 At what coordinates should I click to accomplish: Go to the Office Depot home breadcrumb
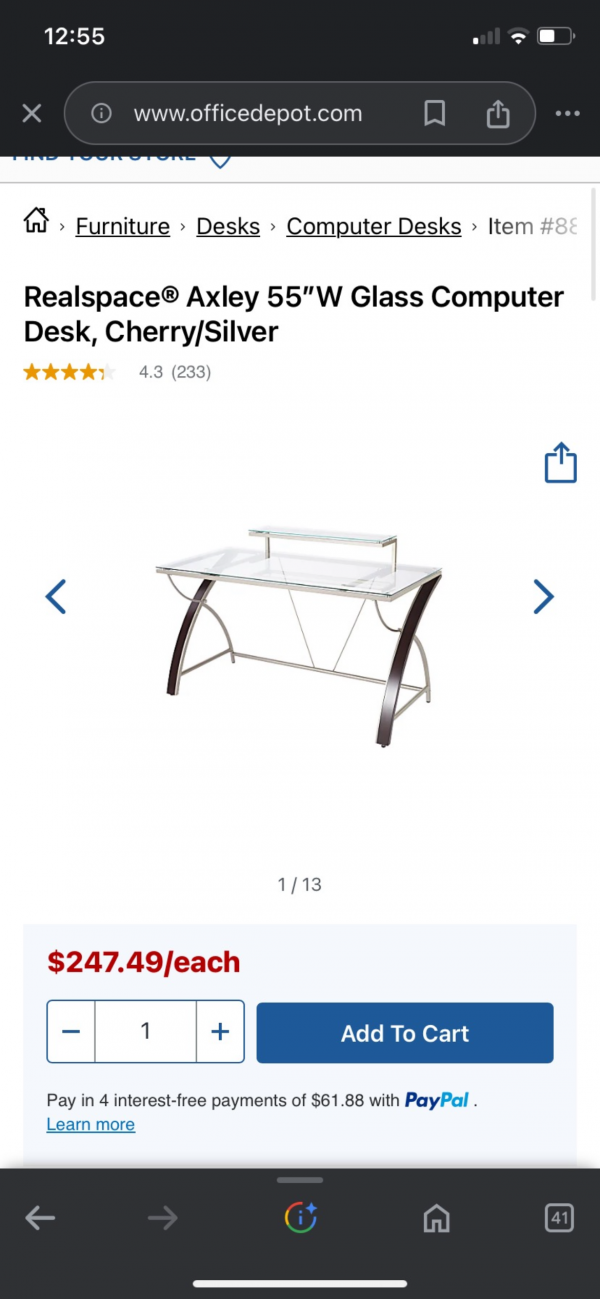pyautogui.click(x=36, y=222)
